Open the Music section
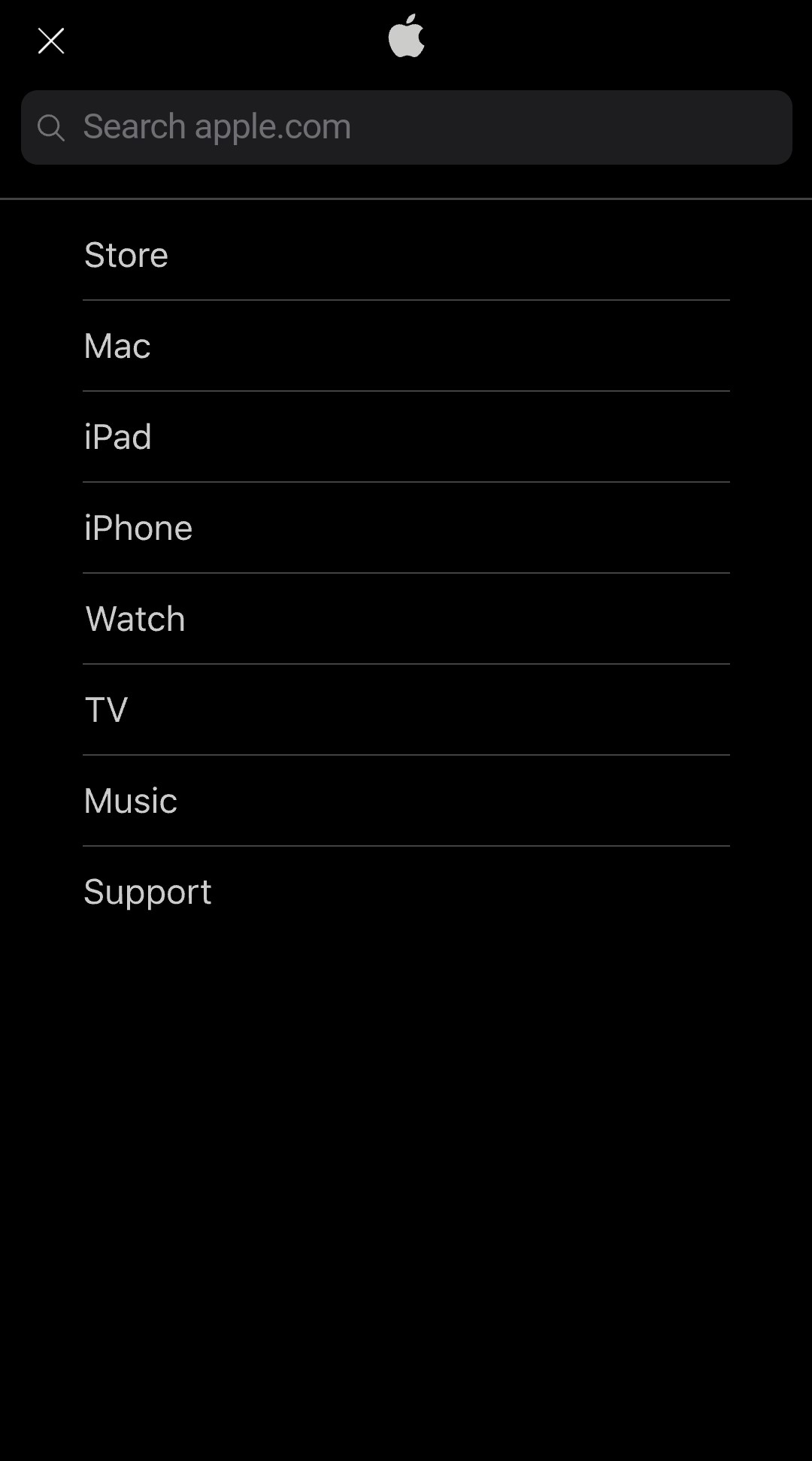This screenshot has width=812, height=1461. 131,801
